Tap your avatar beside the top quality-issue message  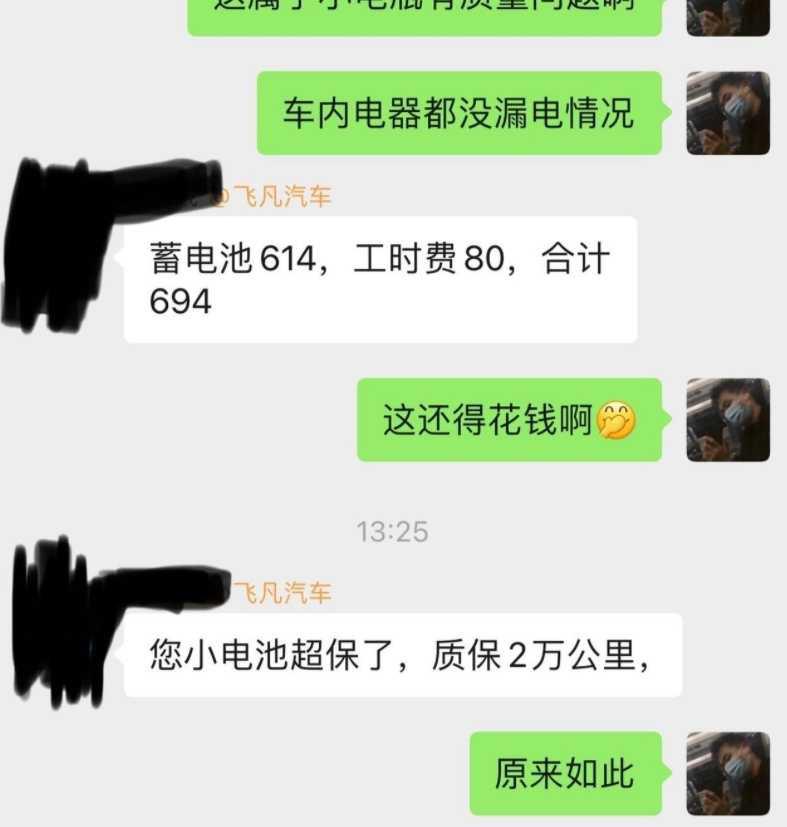(x=730, y=15)
